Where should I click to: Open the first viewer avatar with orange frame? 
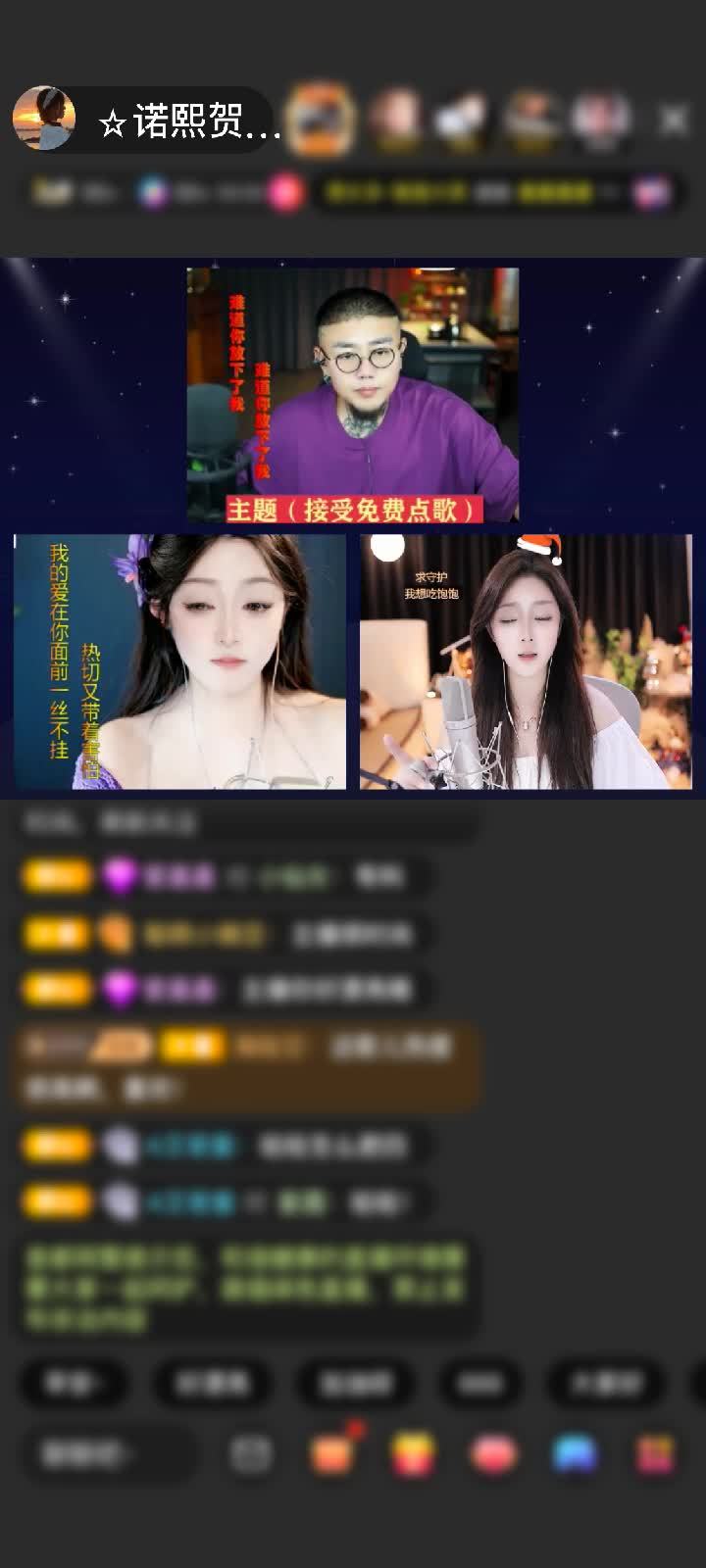click(x=320, y=119)
